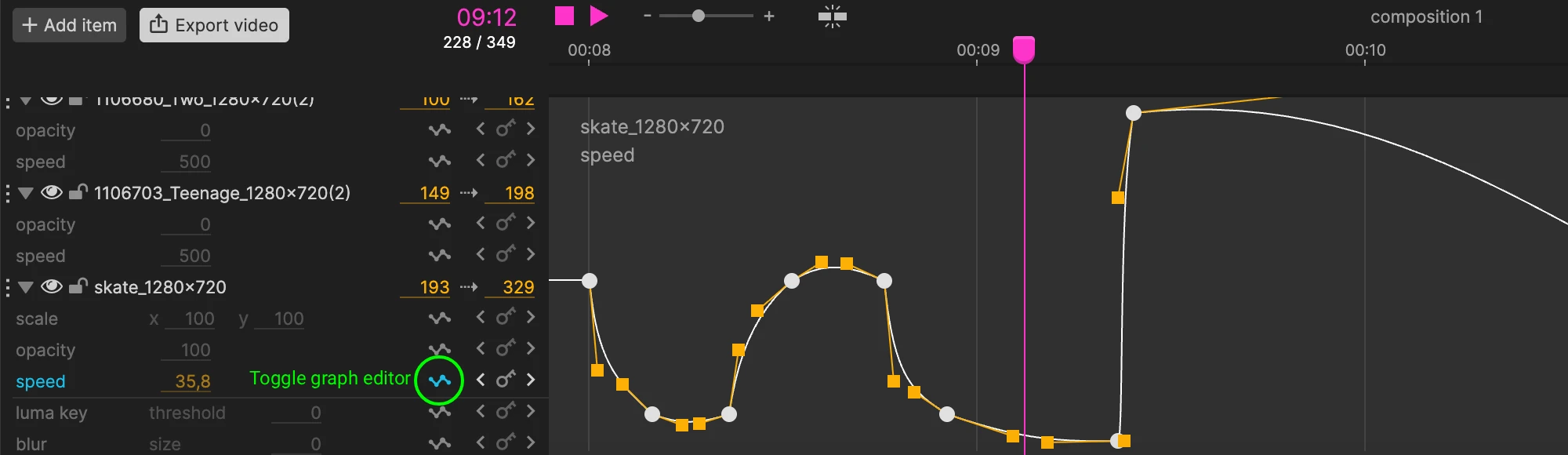The image size is (1568, 455).
Task: Jump to next skate speed keyframe
Action: (x=531, y=380)
